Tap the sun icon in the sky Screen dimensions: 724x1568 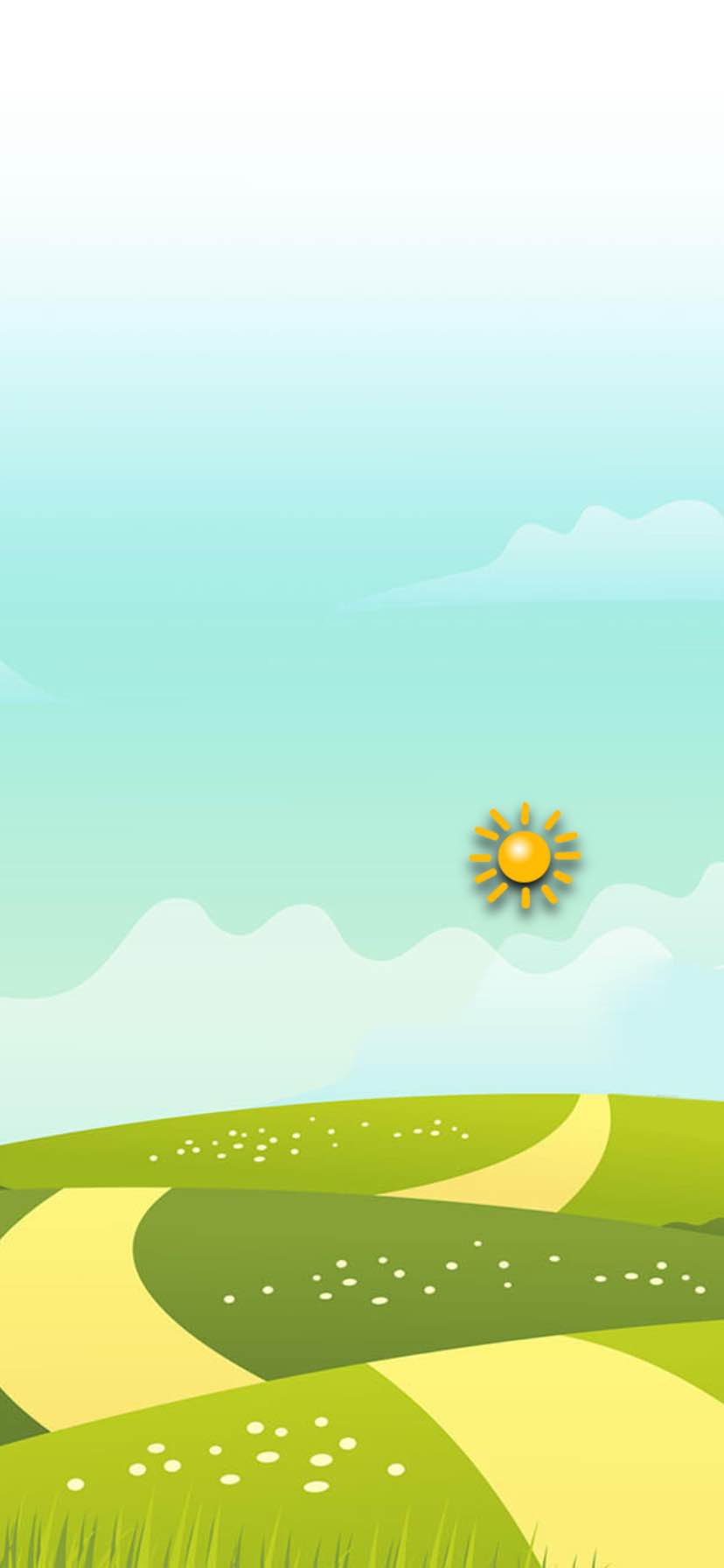(x=525, y=856)
